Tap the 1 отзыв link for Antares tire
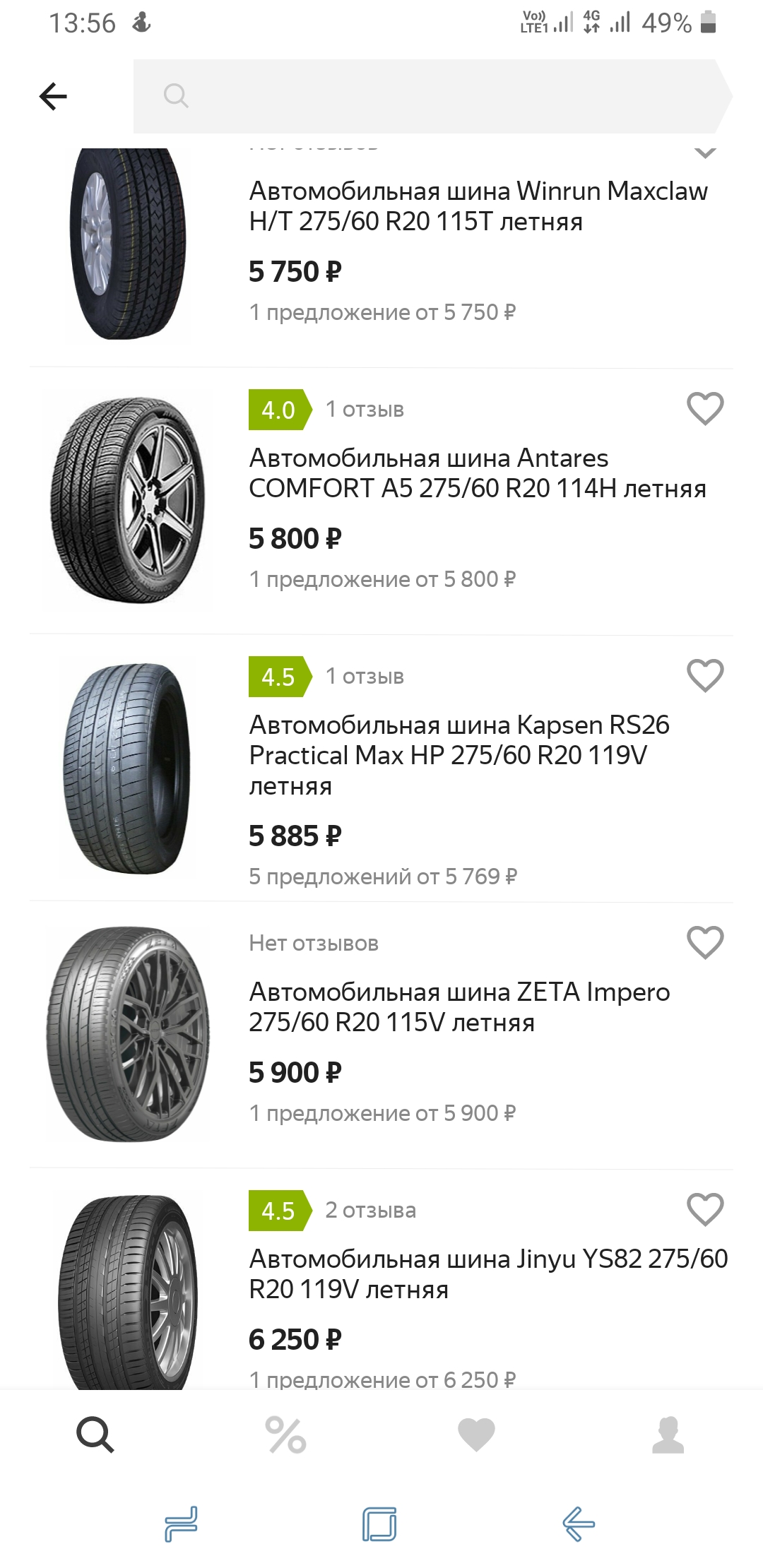 coord(364,408)
